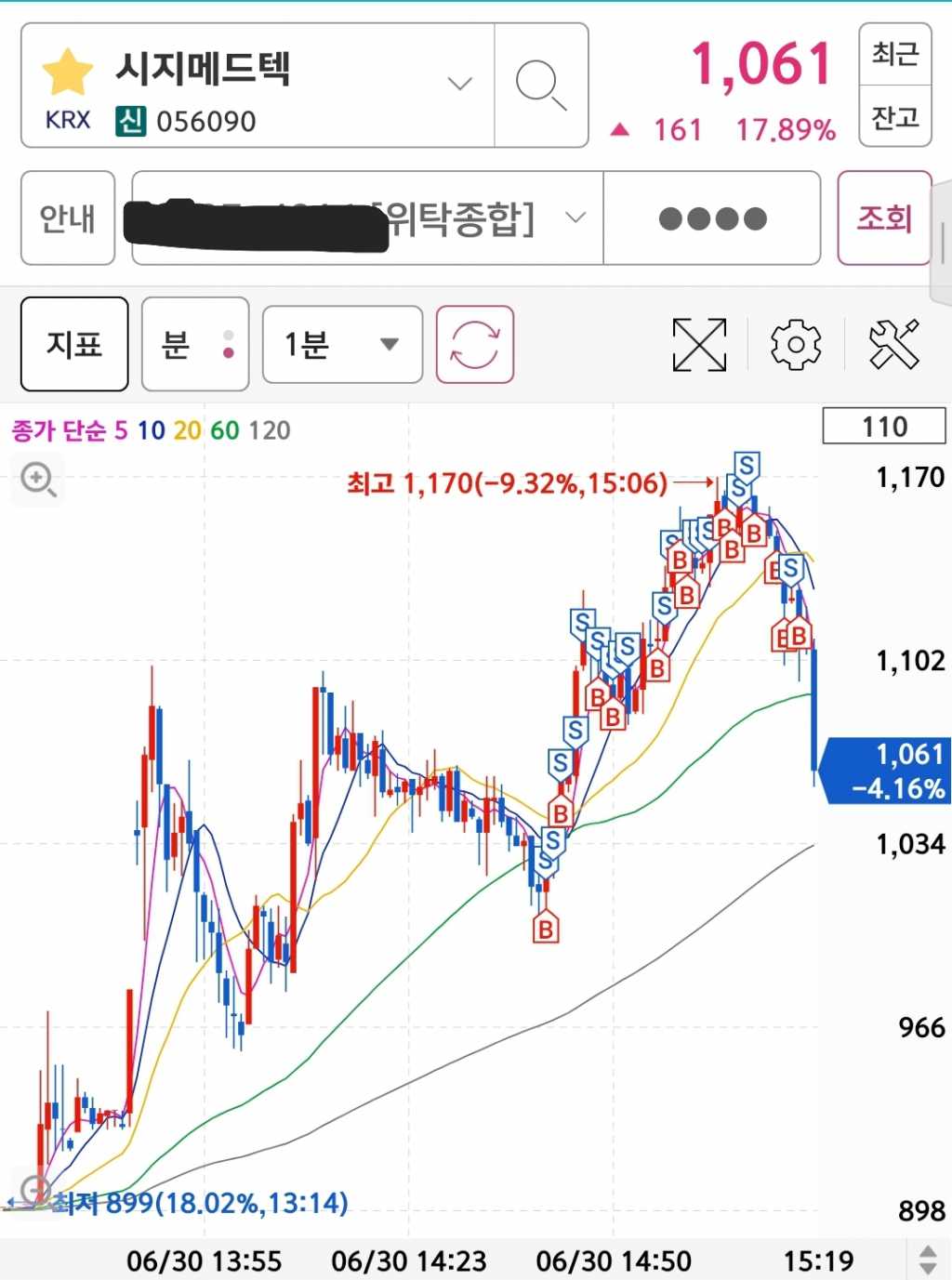Screen dimensions: 952x1280
Task: Open the 1분 interval dropdown
Action: (x=342, y=345)
